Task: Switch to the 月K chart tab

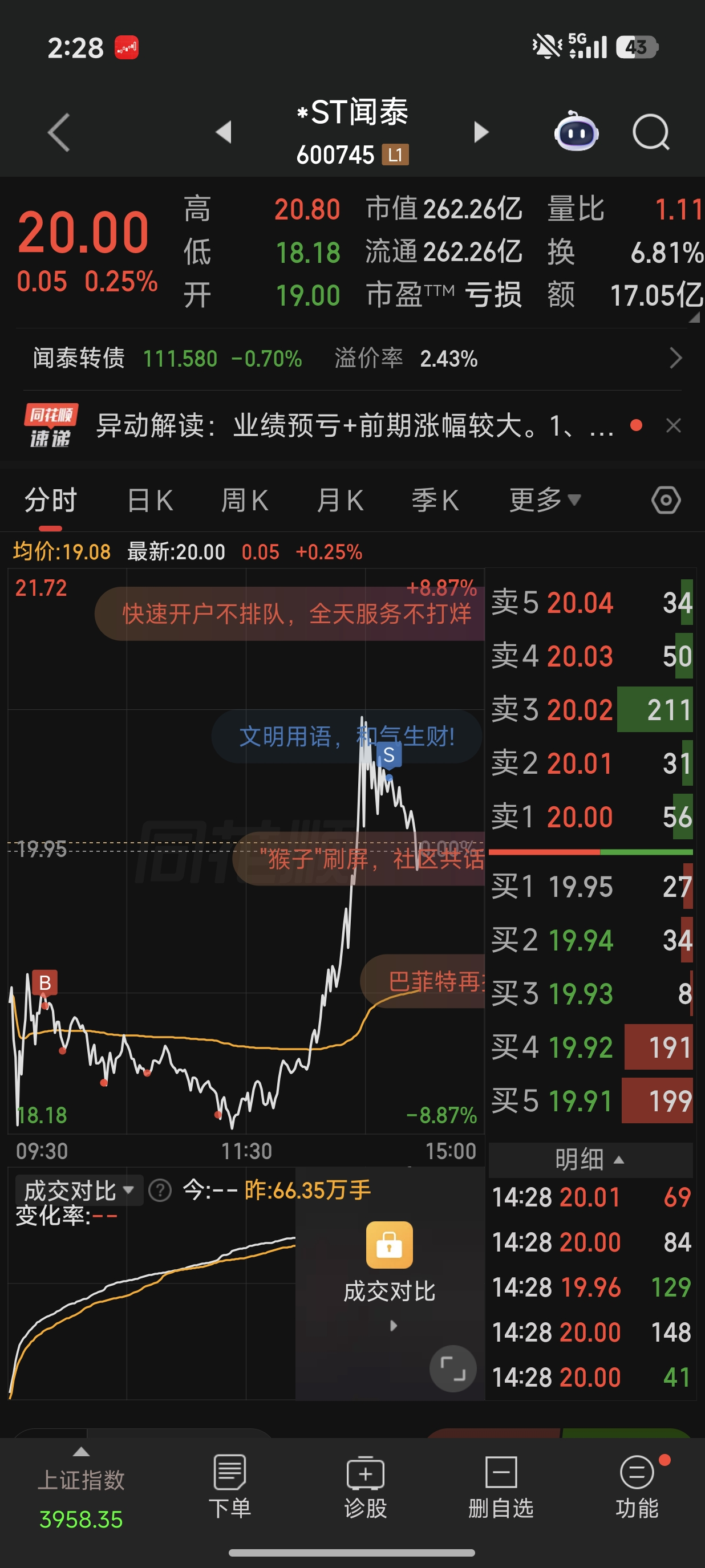Action: [x=340, y=501]
